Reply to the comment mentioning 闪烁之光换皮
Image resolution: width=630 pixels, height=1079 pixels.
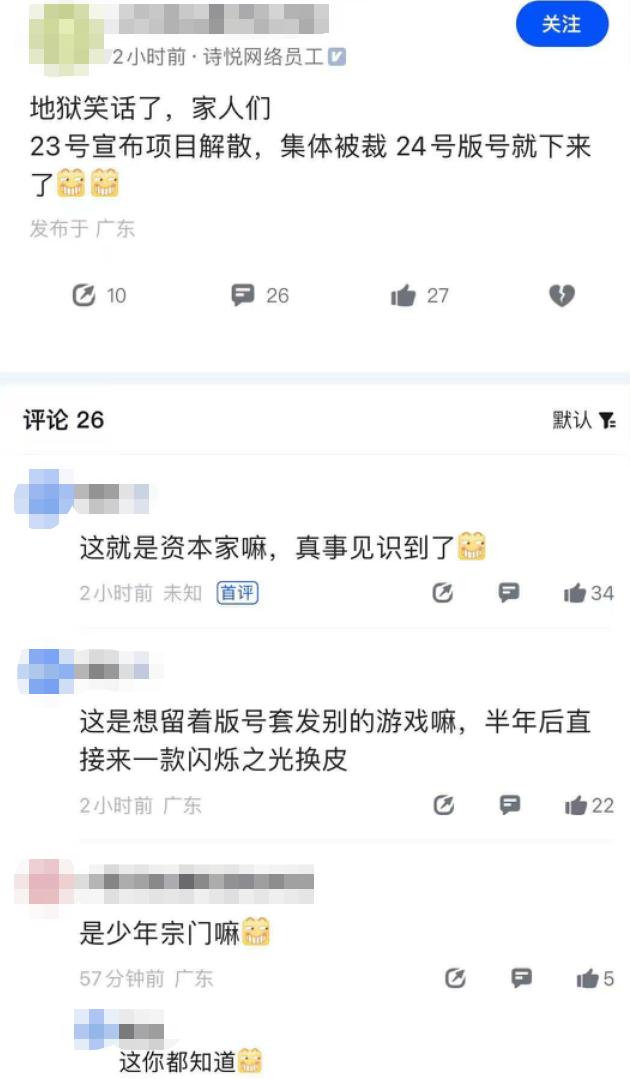click(510, 805)
